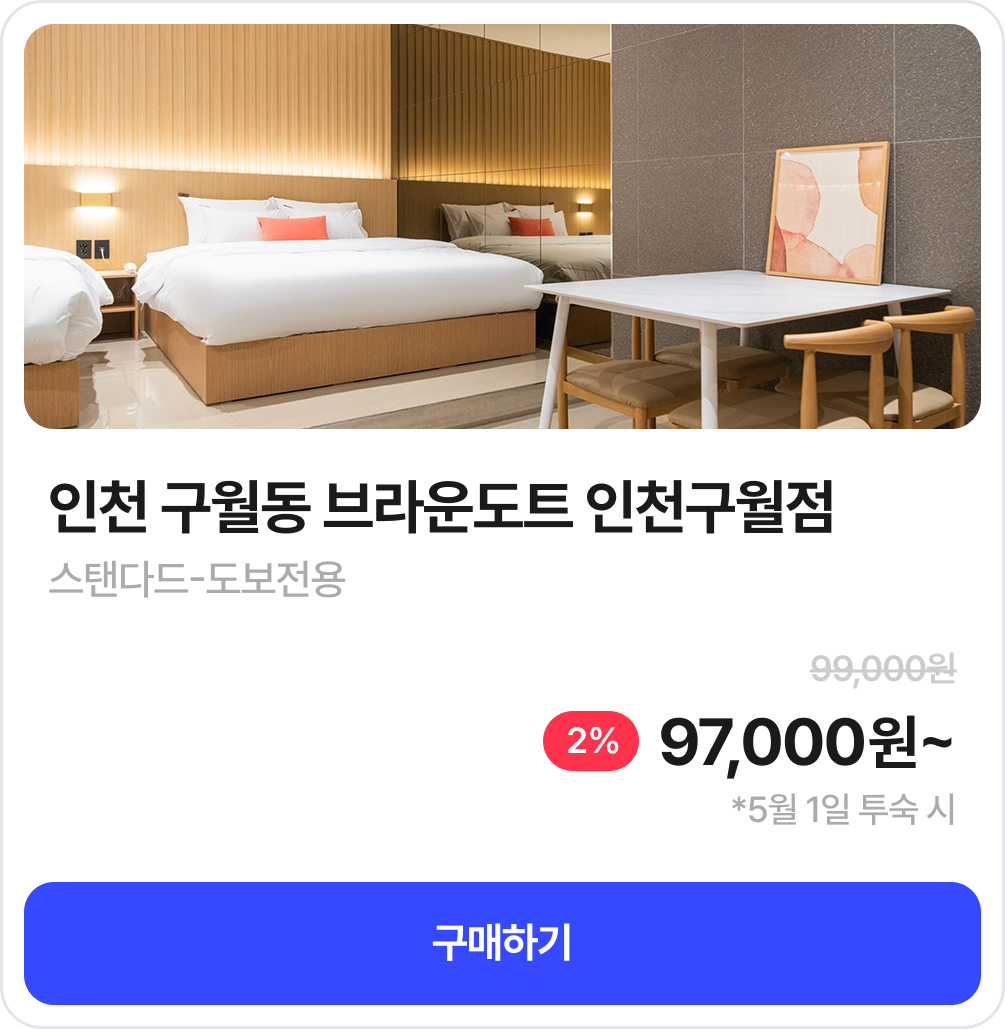Tap the 구매하기 purchase button
The image size is (1005, 1029).
point(502,943)
